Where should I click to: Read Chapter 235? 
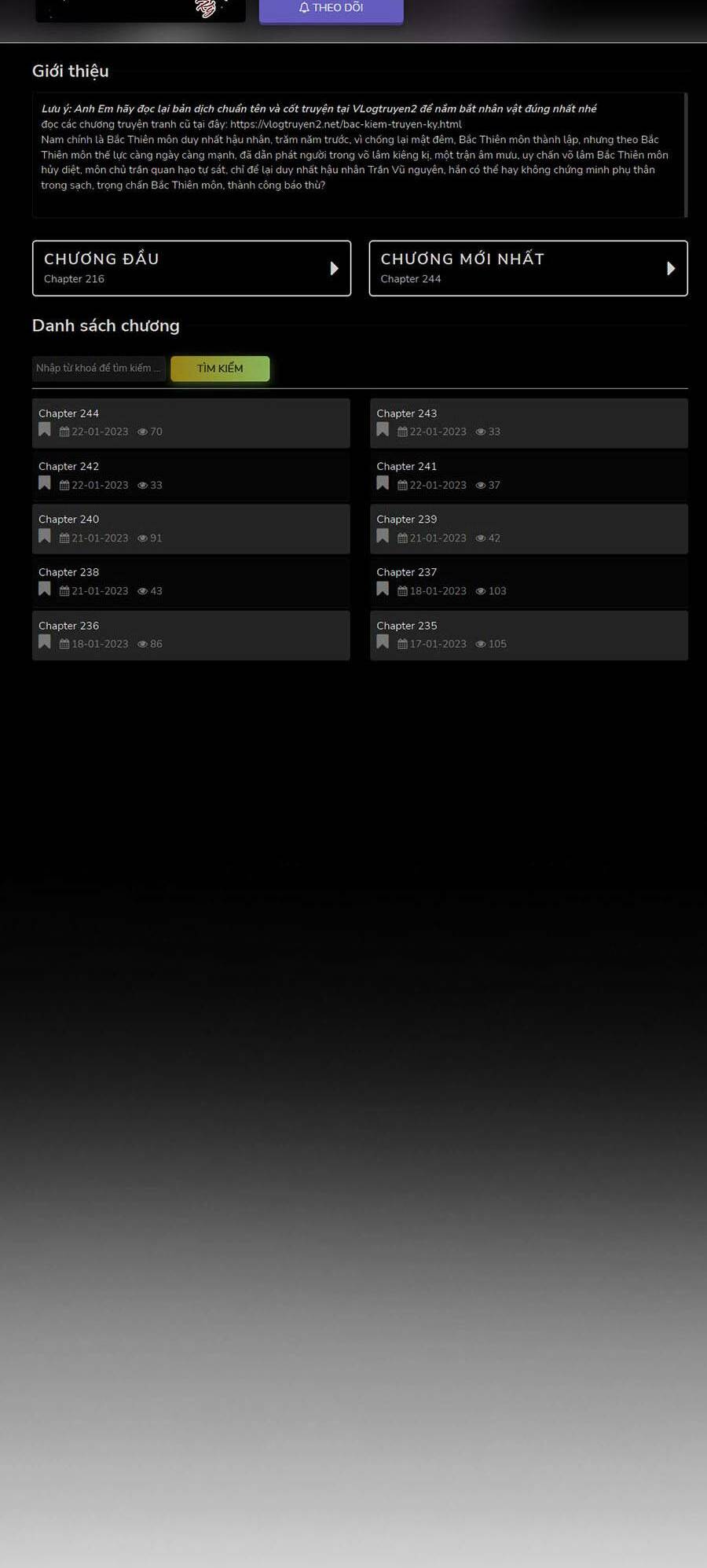point(529,635)
